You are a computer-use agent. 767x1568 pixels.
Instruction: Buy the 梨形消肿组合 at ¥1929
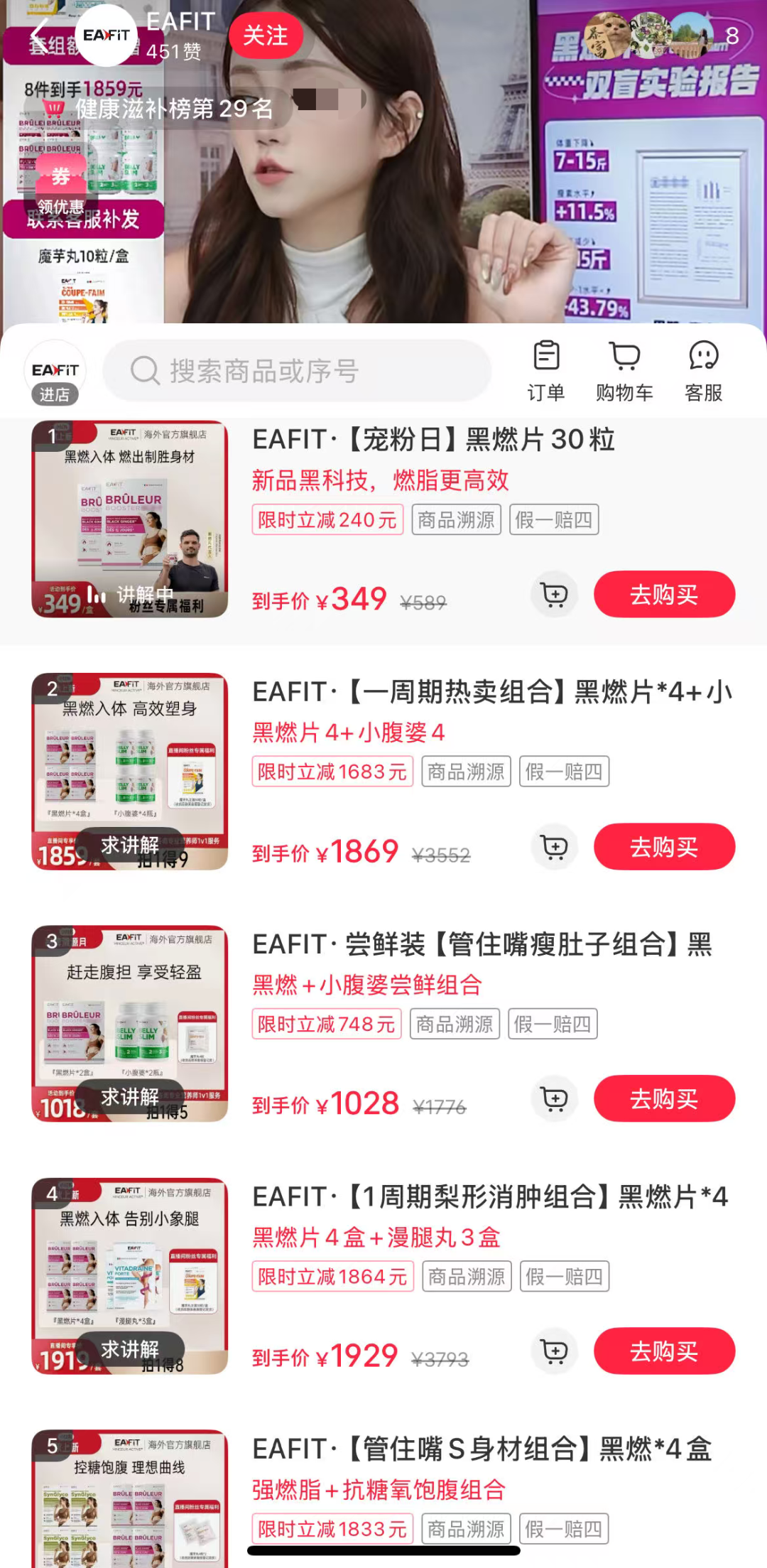(x=664, y=1351)
